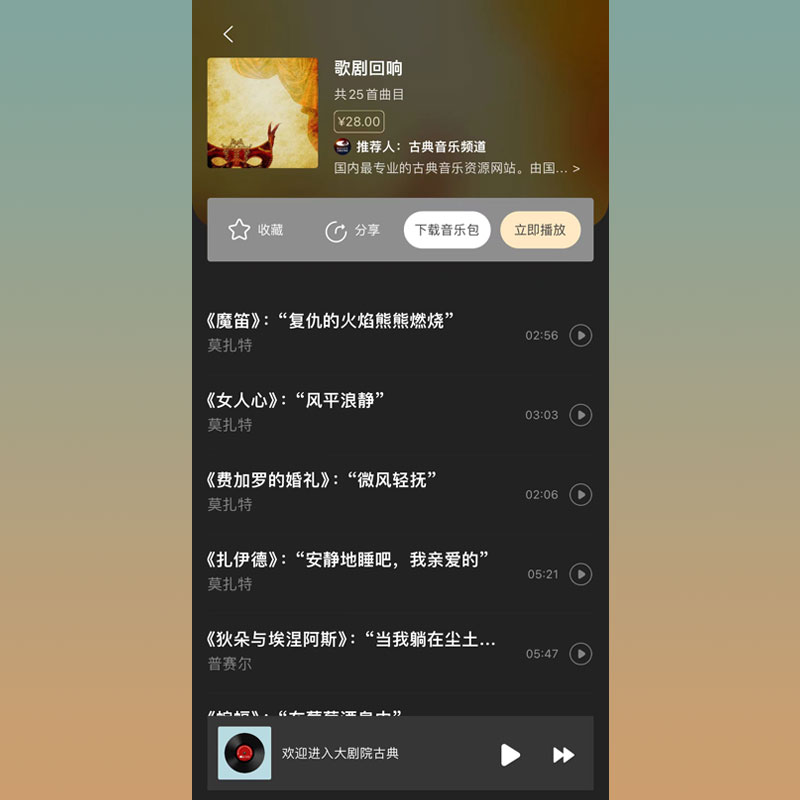This screenshot has width=800, height=800.
Task: Play the 《女人心》 "风平浪静" track
Action: (580, 415)
